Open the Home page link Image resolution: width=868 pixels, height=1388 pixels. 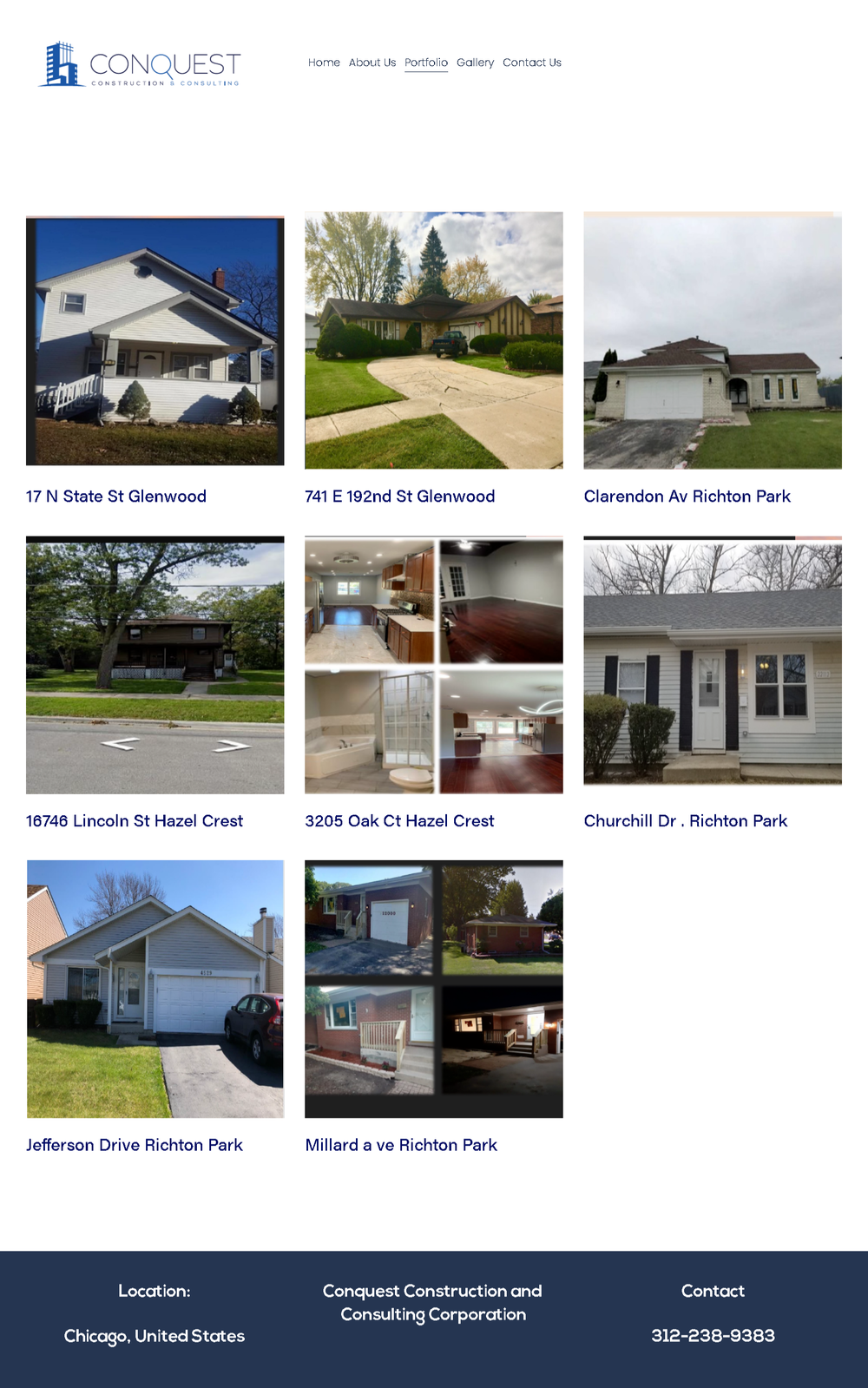point(324,62)
